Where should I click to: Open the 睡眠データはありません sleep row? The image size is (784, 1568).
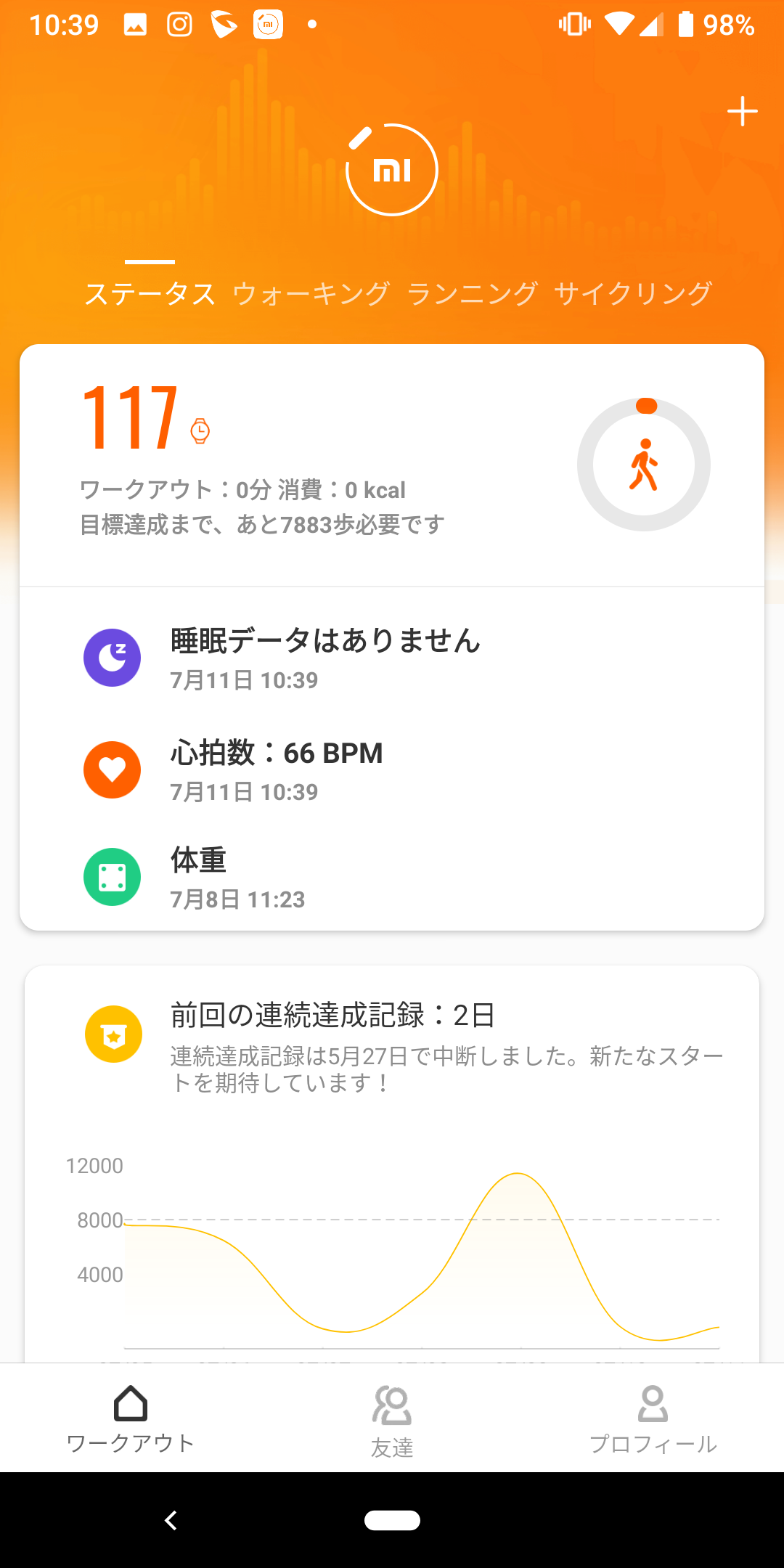392,658
